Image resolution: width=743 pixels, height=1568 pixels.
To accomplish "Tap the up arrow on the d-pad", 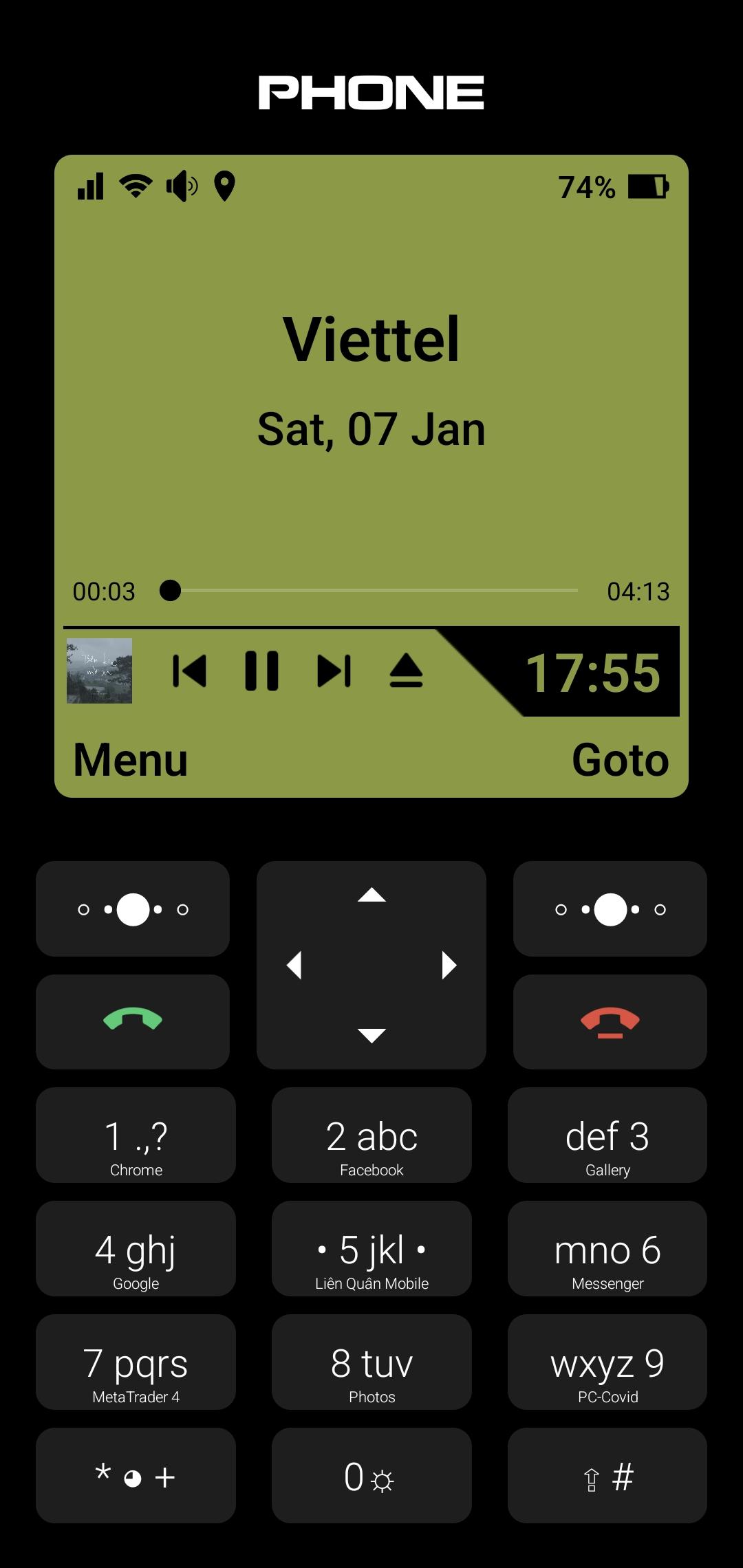I will click(x=371, y=895).
